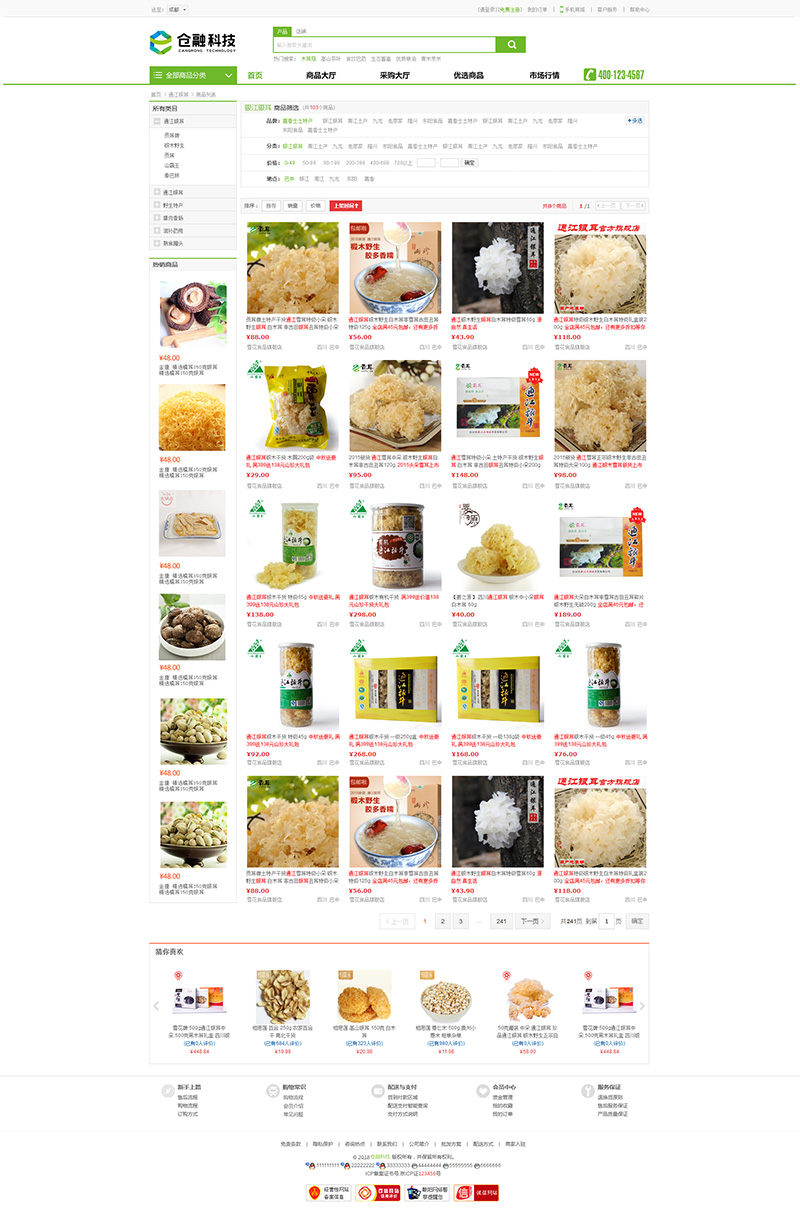This screenshot has height=1230, width=800.
Task: Select the 优选商品 navigation tab
Action: (x=468, y=75)
